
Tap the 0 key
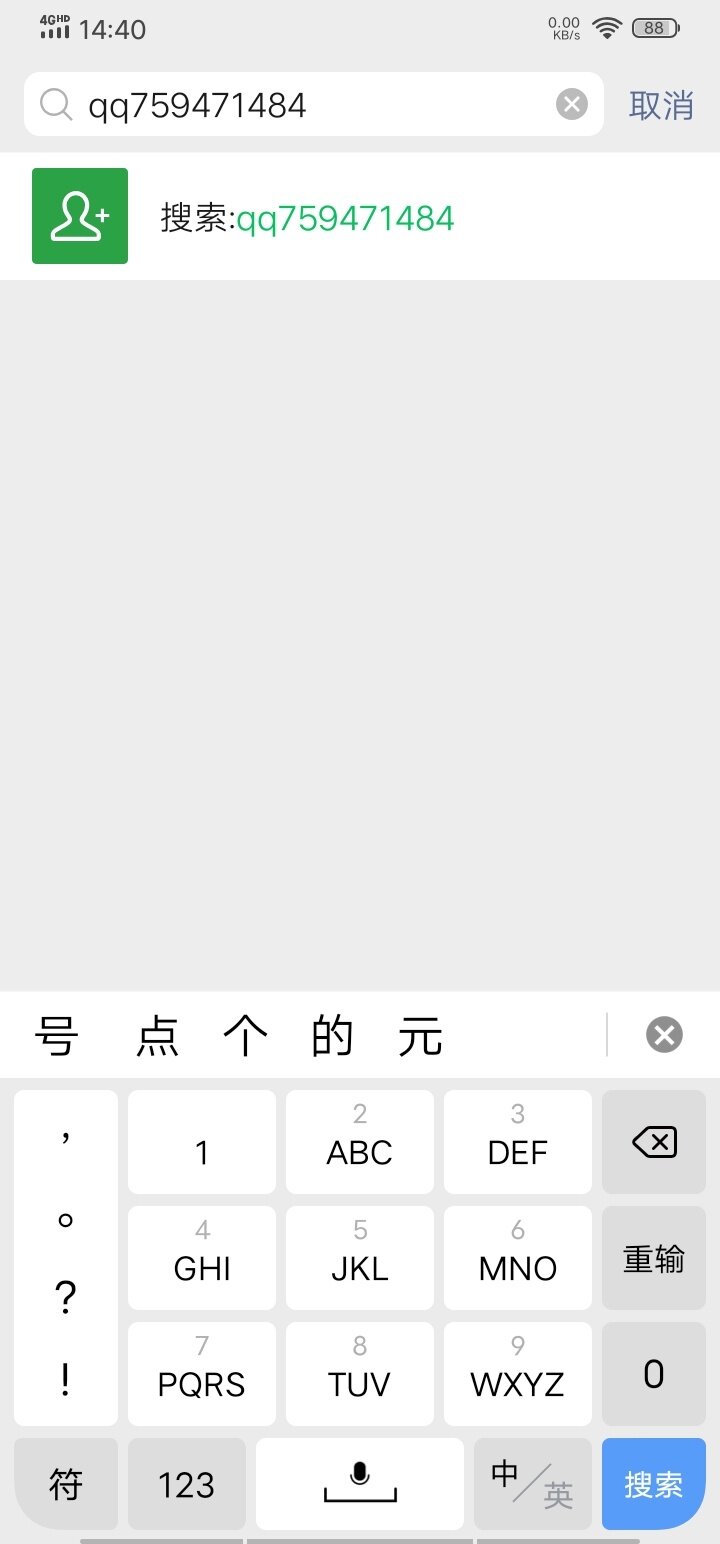pos(653,1374)
